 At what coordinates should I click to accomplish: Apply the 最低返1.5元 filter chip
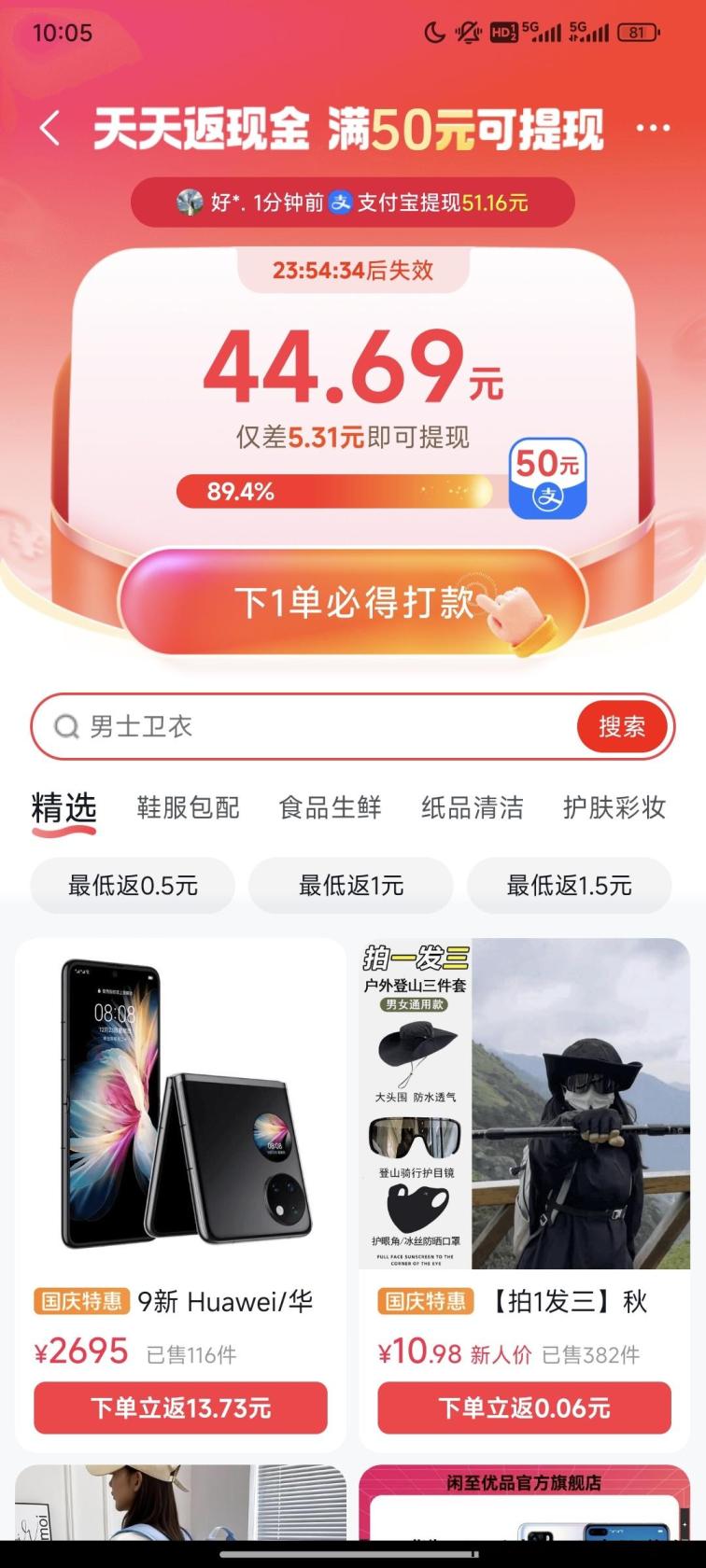pyautogui.click(x=569, y=886)
